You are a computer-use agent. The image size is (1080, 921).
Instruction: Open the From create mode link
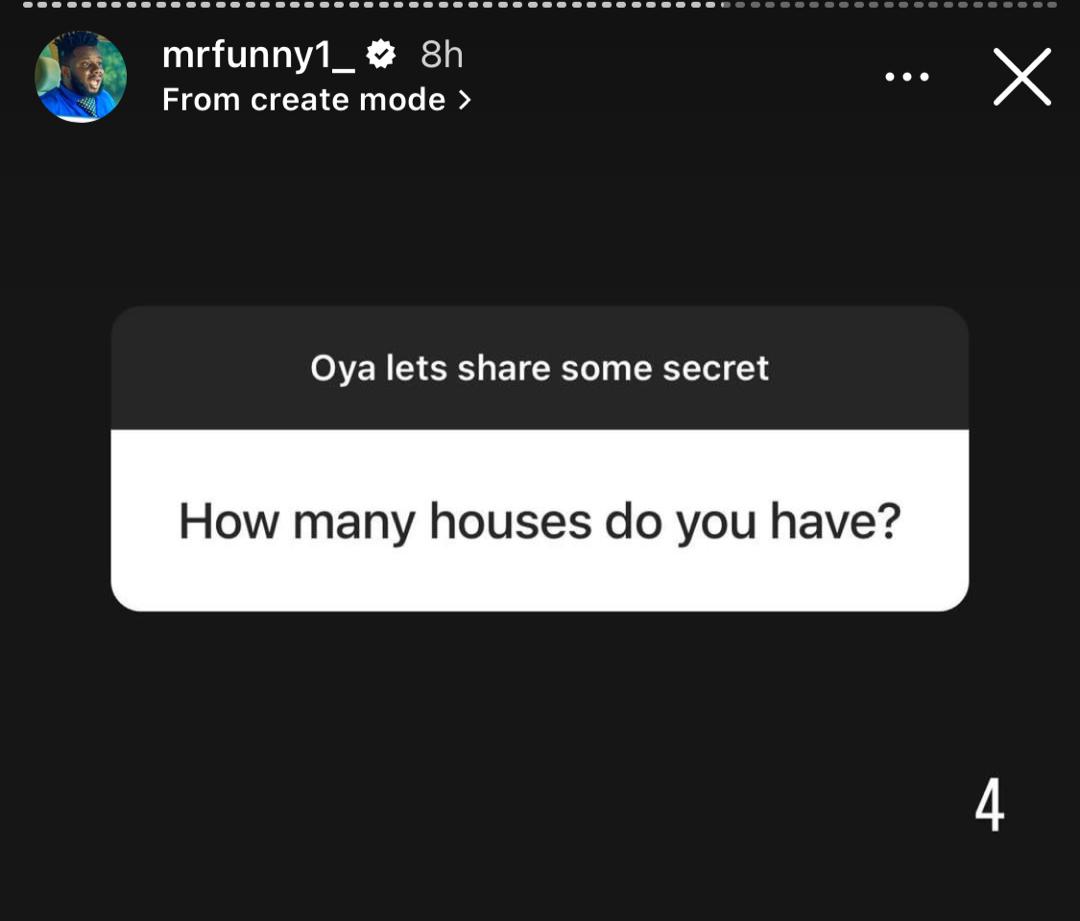pyautogui.click(x=316, y=100)
